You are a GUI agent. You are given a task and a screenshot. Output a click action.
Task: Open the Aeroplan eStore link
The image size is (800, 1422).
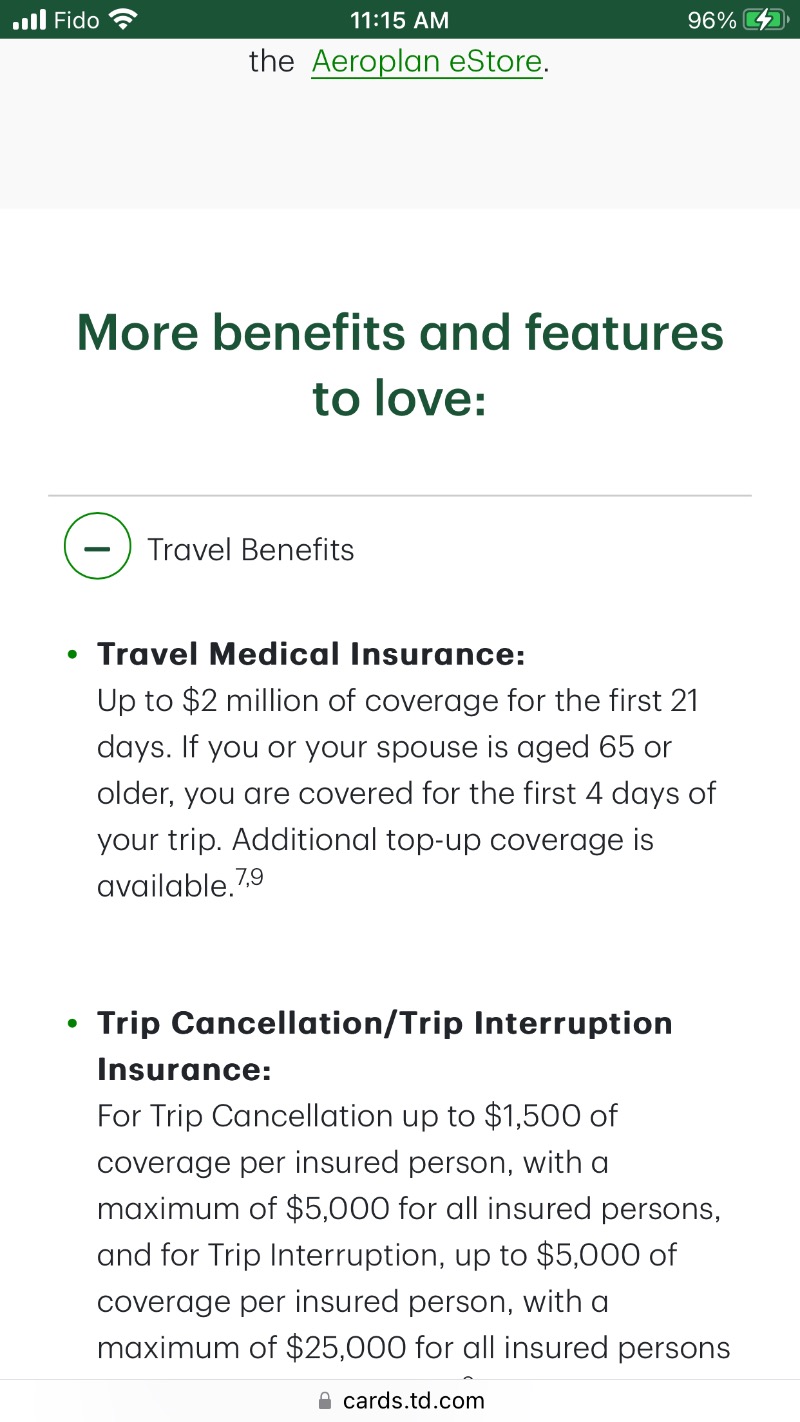[x=427, y=62]
